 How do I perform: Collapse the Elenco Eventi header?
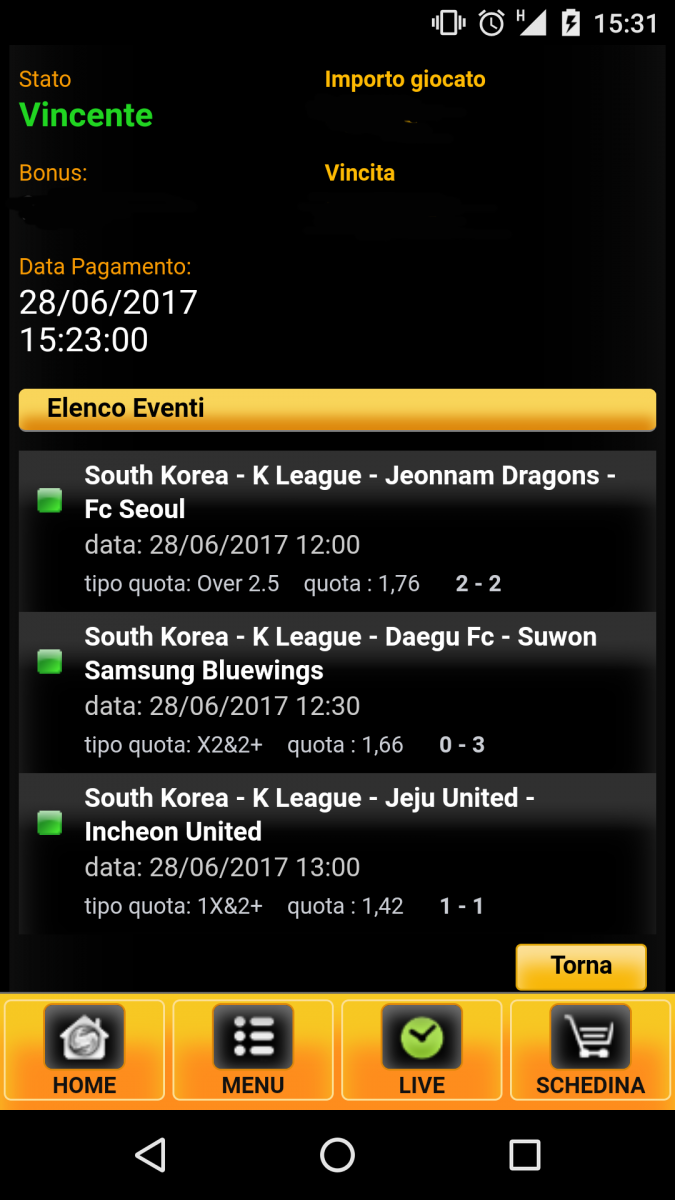tap(337, 409)
